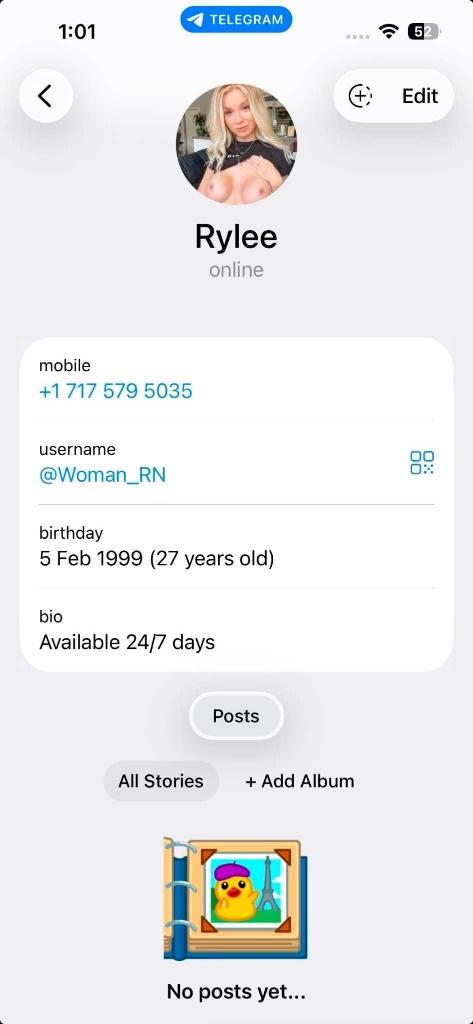
Task: Select the Posts tab
Action: [x=236, y=716]
